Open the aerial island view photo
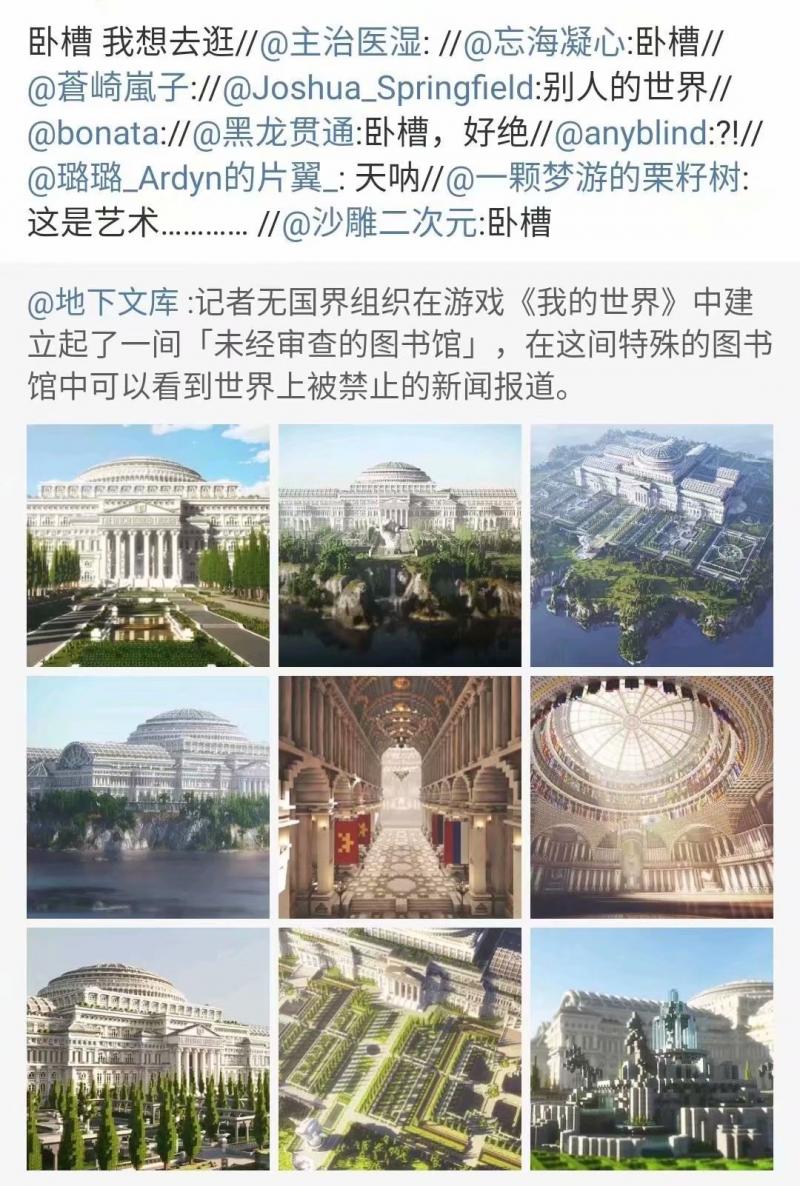Image resolution: width=800 pixels, height=1186 pixels. point(651,545)
